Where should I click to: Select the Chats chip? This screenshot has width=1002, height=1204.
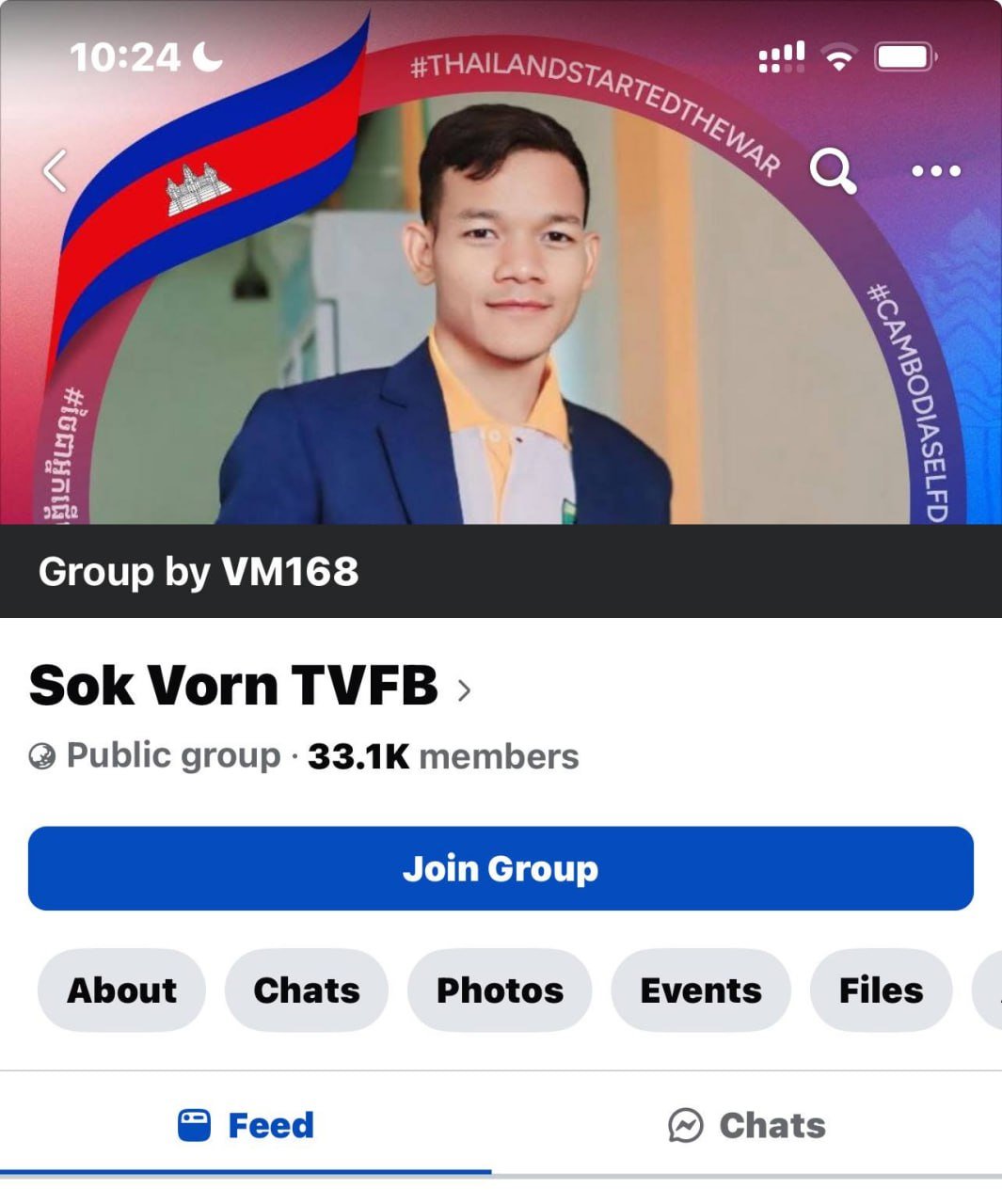pos(307,990)
